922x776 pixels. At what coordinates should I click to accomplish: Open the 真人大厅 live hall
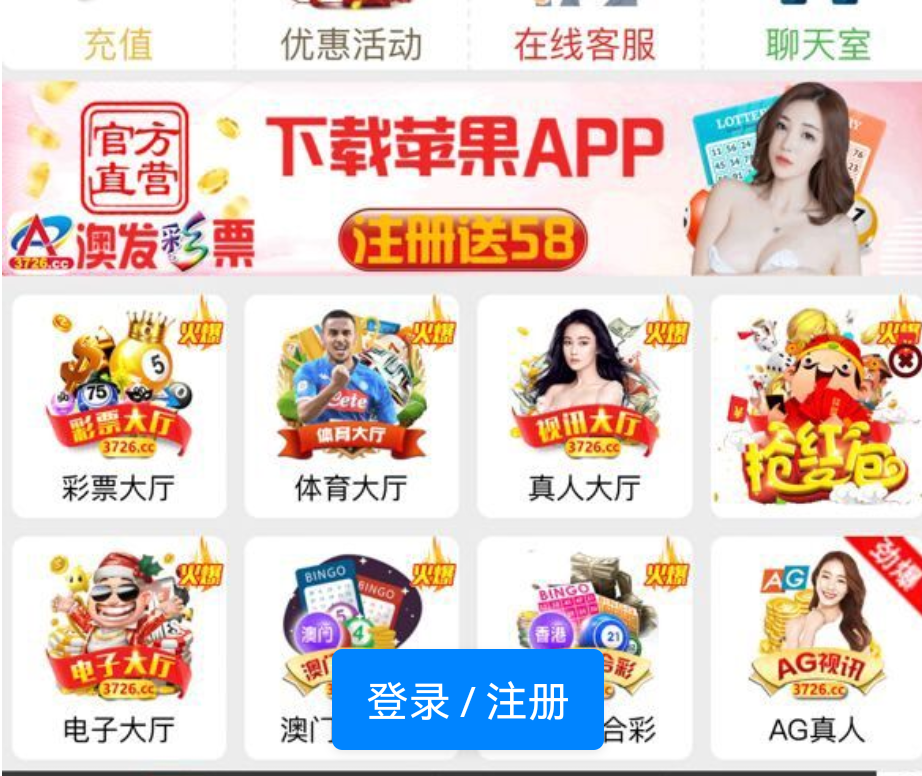point(585,405)
